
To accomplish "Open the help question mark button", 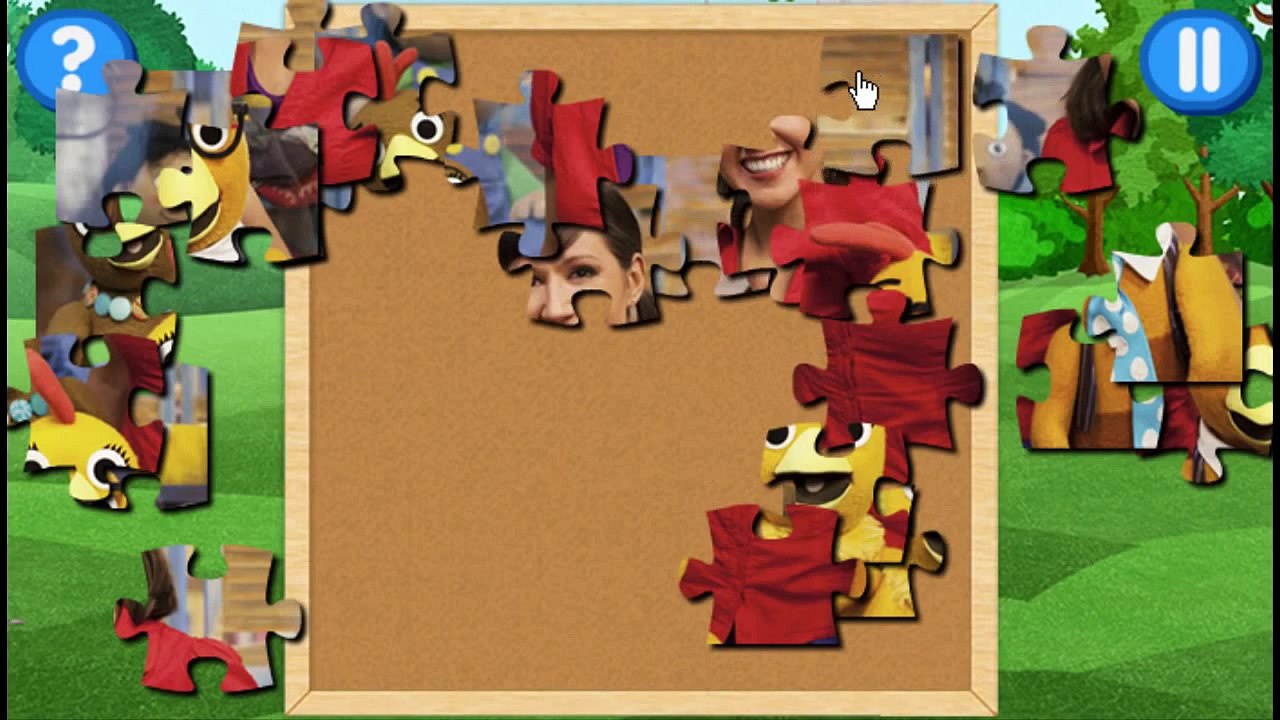I will click(76, 58).
